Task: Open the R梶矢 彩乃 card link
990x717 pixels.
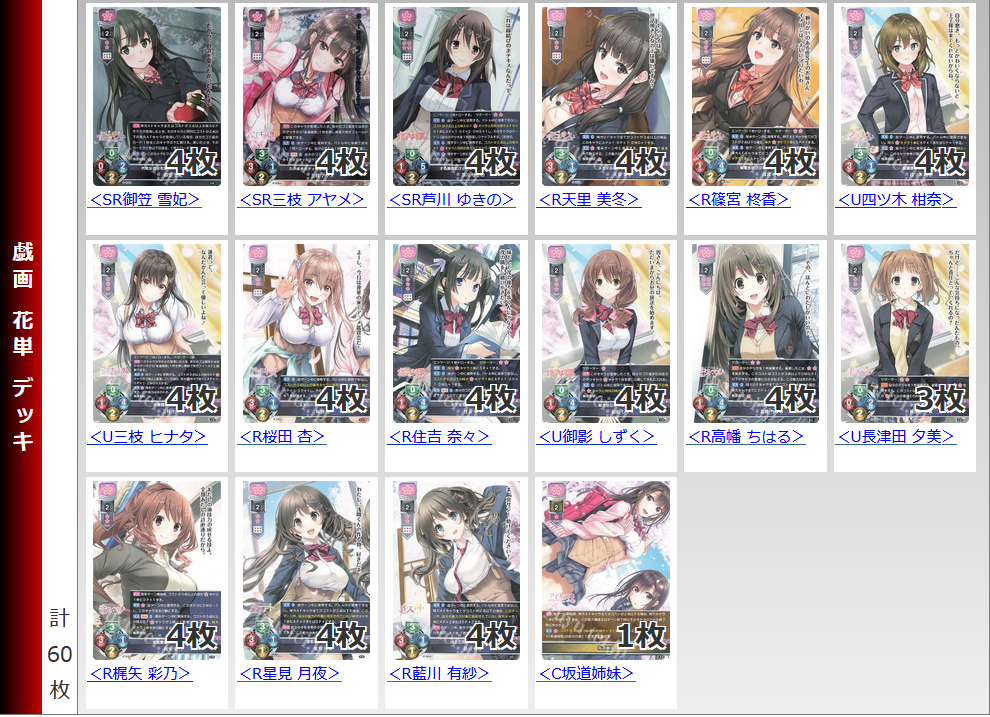Action: click(140, 674)
